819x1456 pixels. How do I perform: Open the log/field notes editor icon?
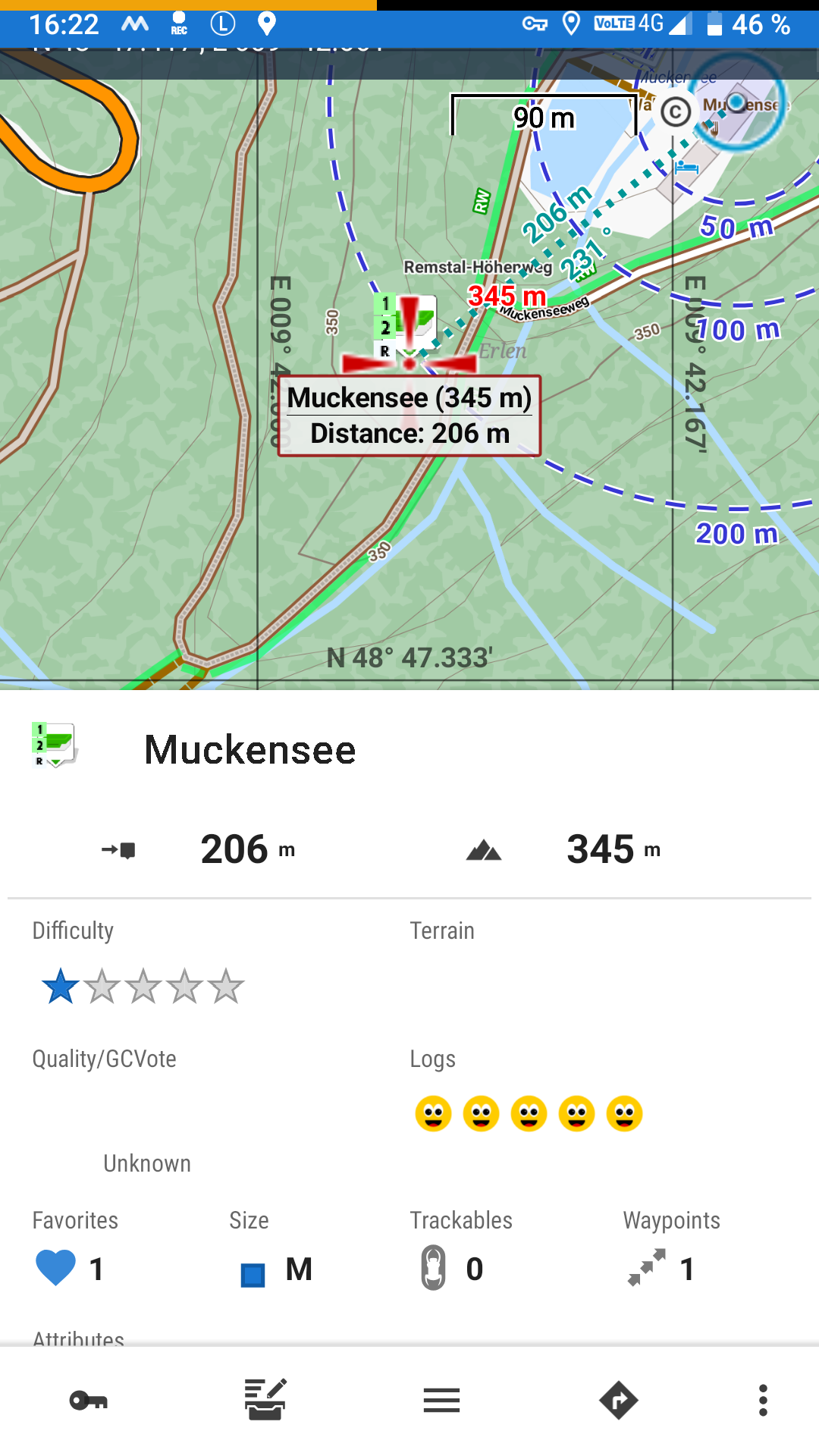coord(265,1400)
